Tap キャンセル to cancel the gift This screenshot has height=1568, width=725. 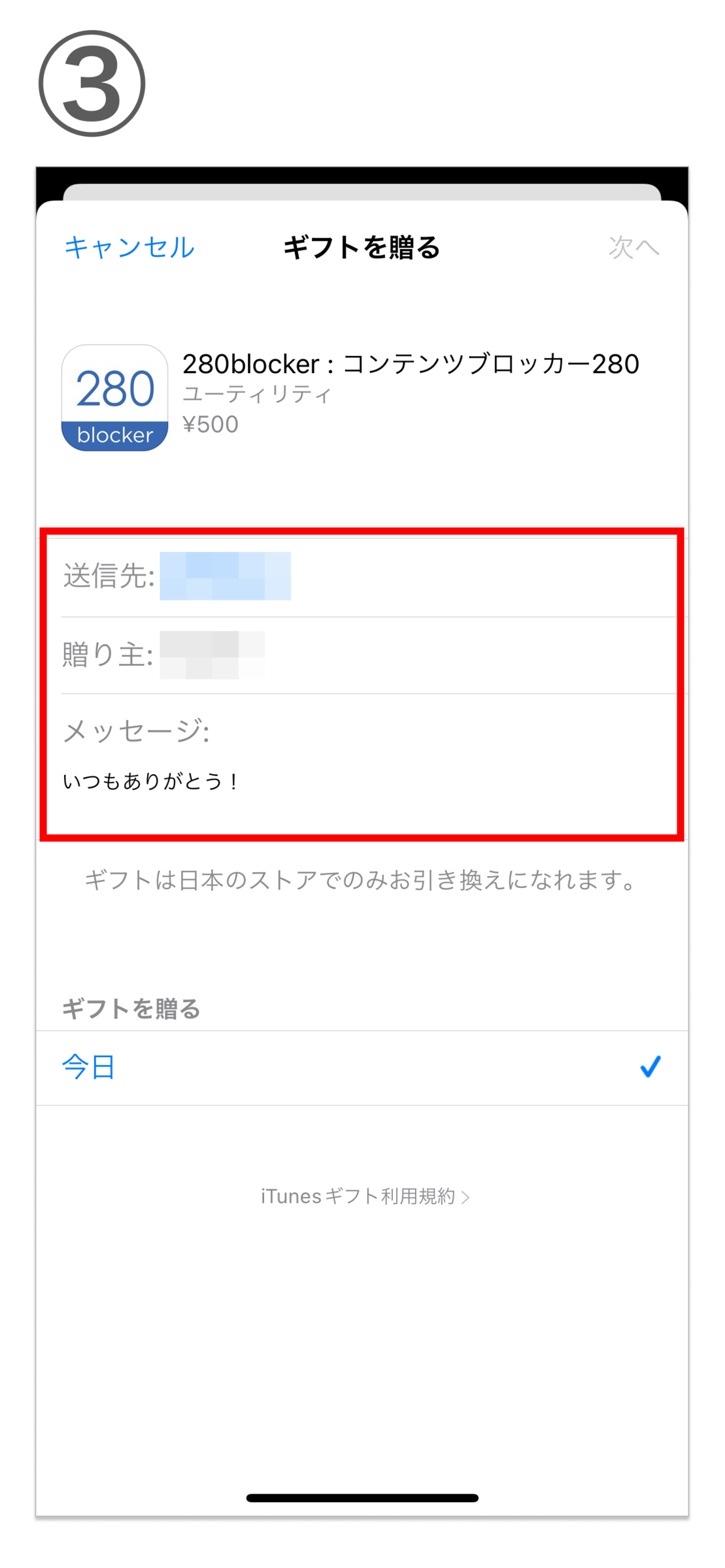[x=129, y=248]
